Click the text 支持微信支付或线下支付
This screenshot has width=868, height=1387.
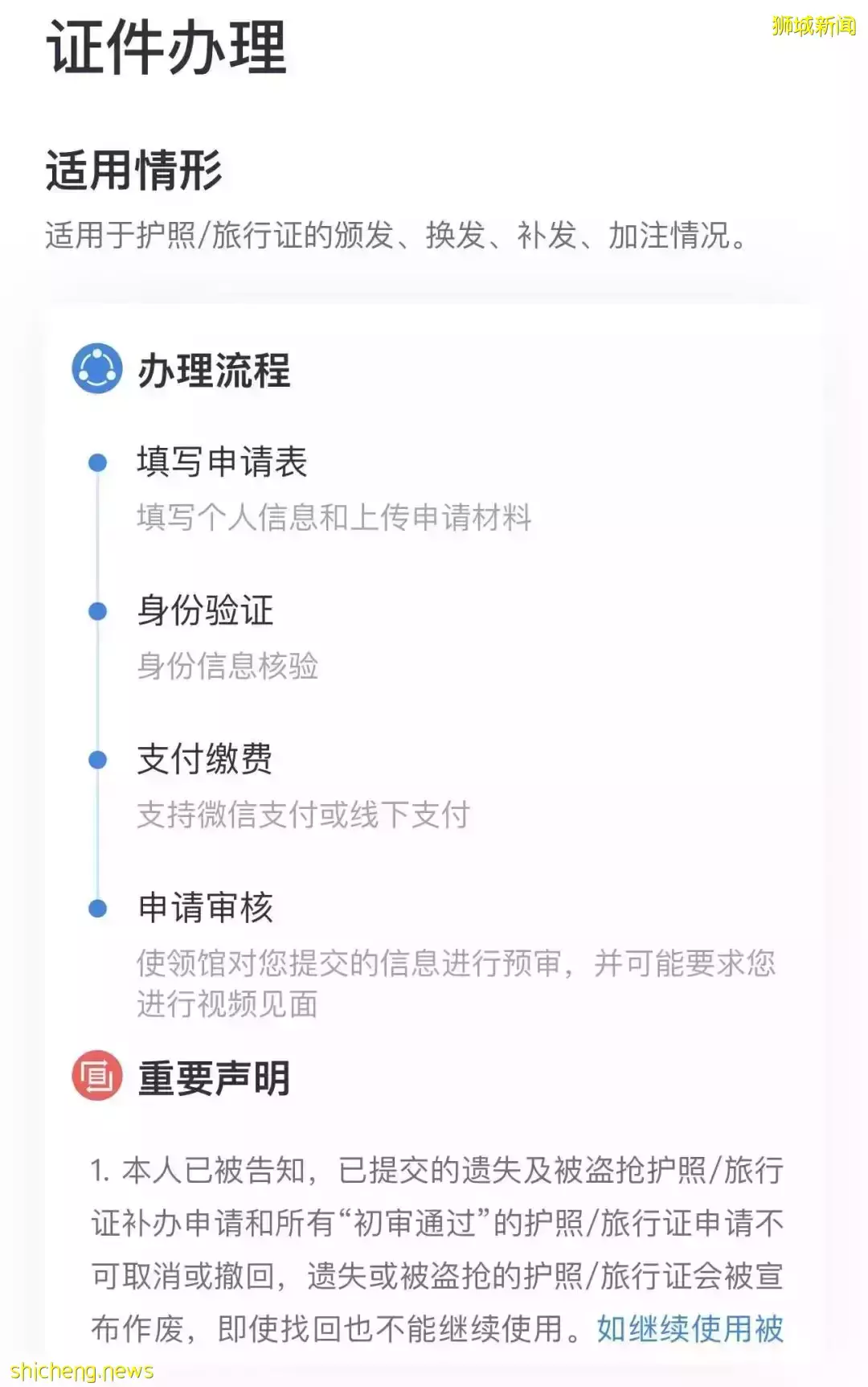coord(304,815)
